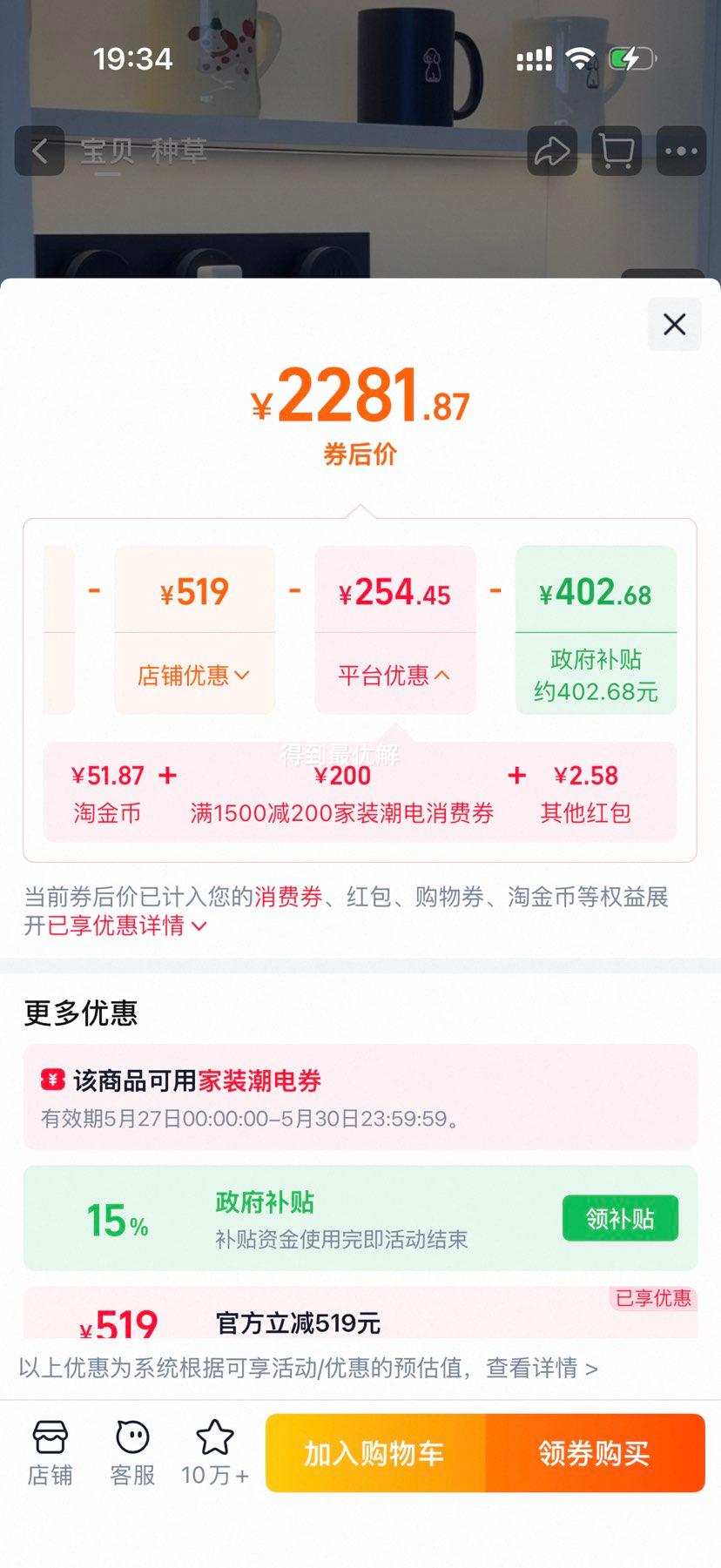Close the coupon price details sheet
The height and width of the screenshot is (1568, 721).
(674, 325)
